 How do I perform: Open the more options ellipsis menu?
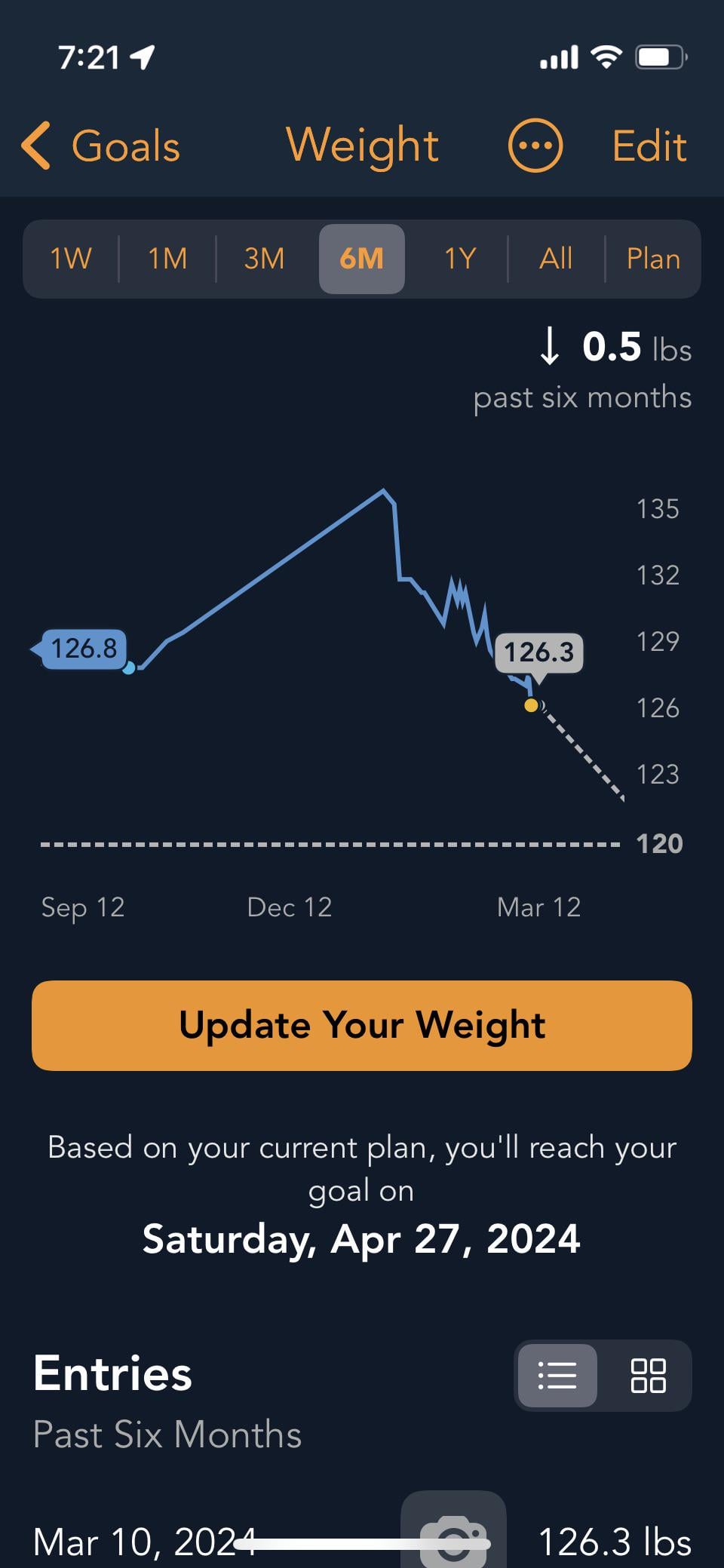535,146
